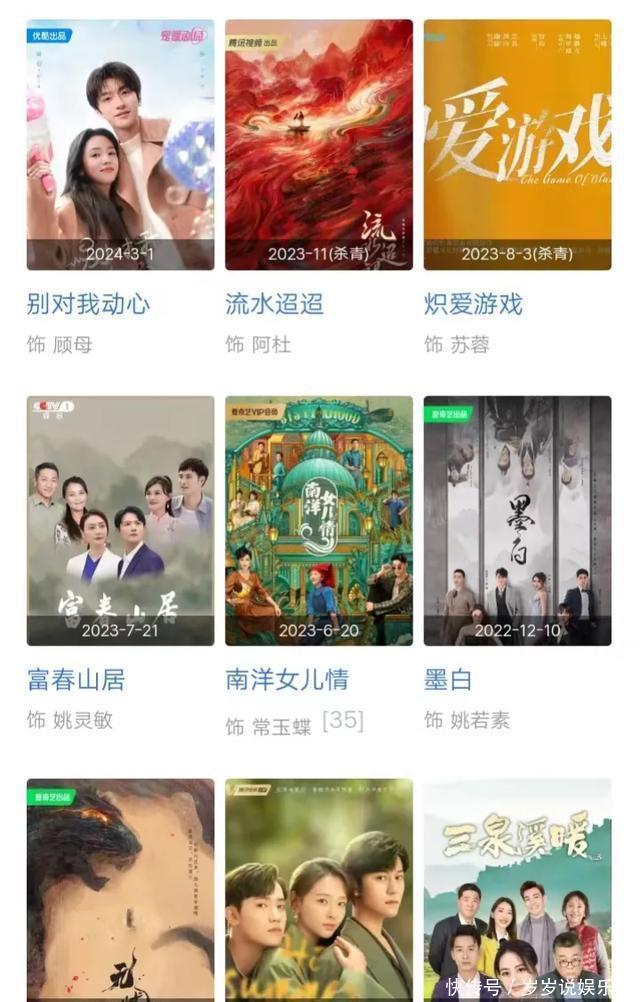Screen dimensions: 640x1002
Task: Open the 富春山居 drama entry
Action: 76,680
